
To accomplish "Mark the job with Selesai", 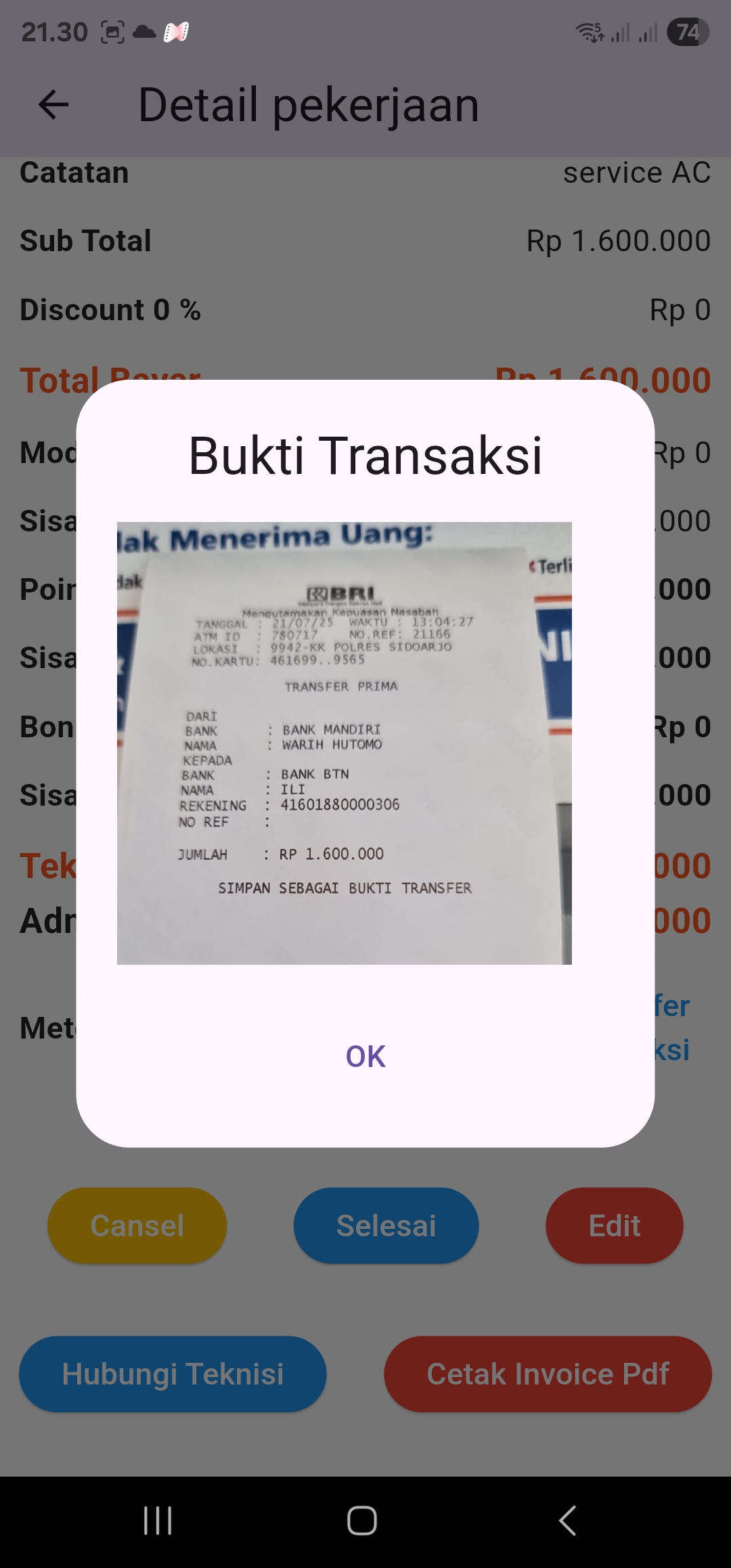I will click(x=386, y=1225).
